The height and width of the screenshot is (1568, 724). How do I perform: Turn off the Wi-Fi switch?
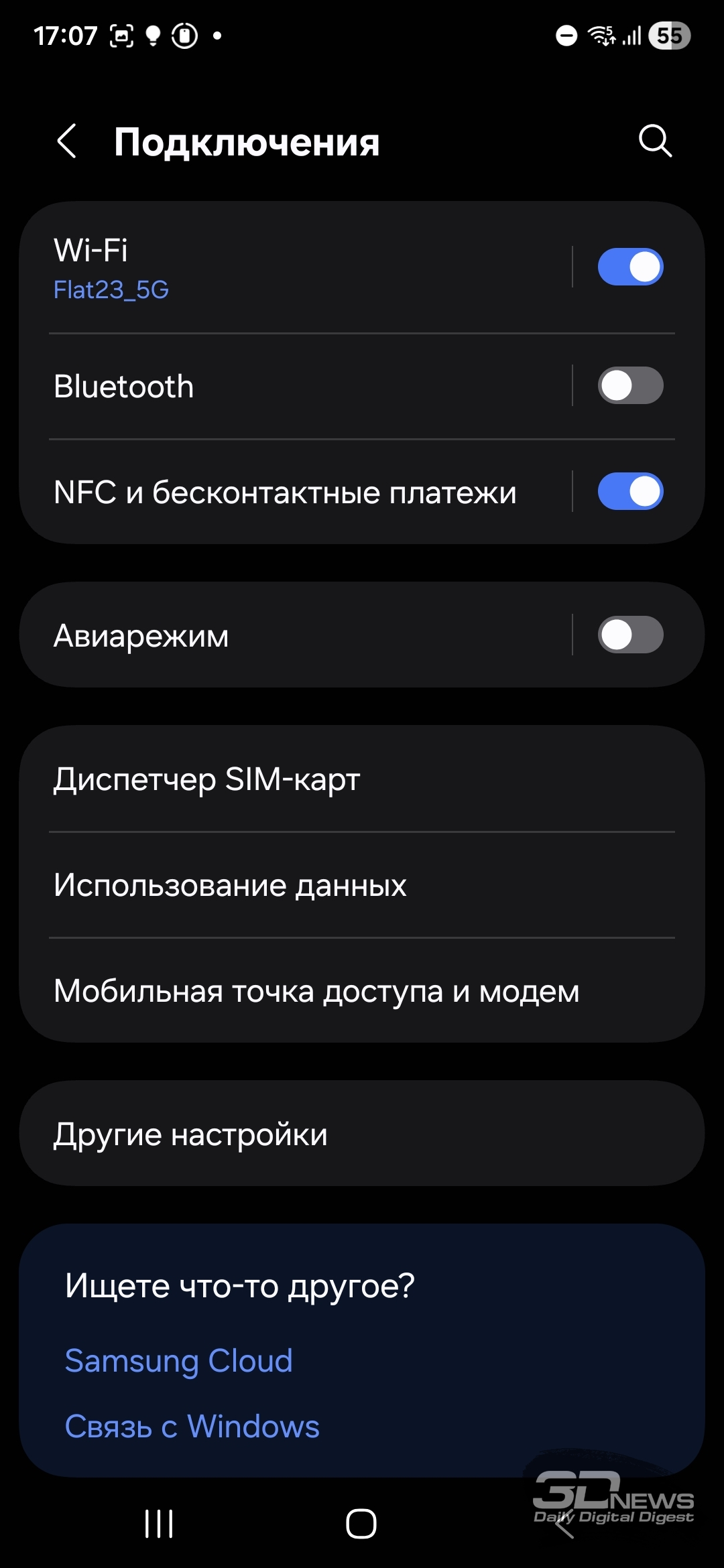(x=630, y=267)
